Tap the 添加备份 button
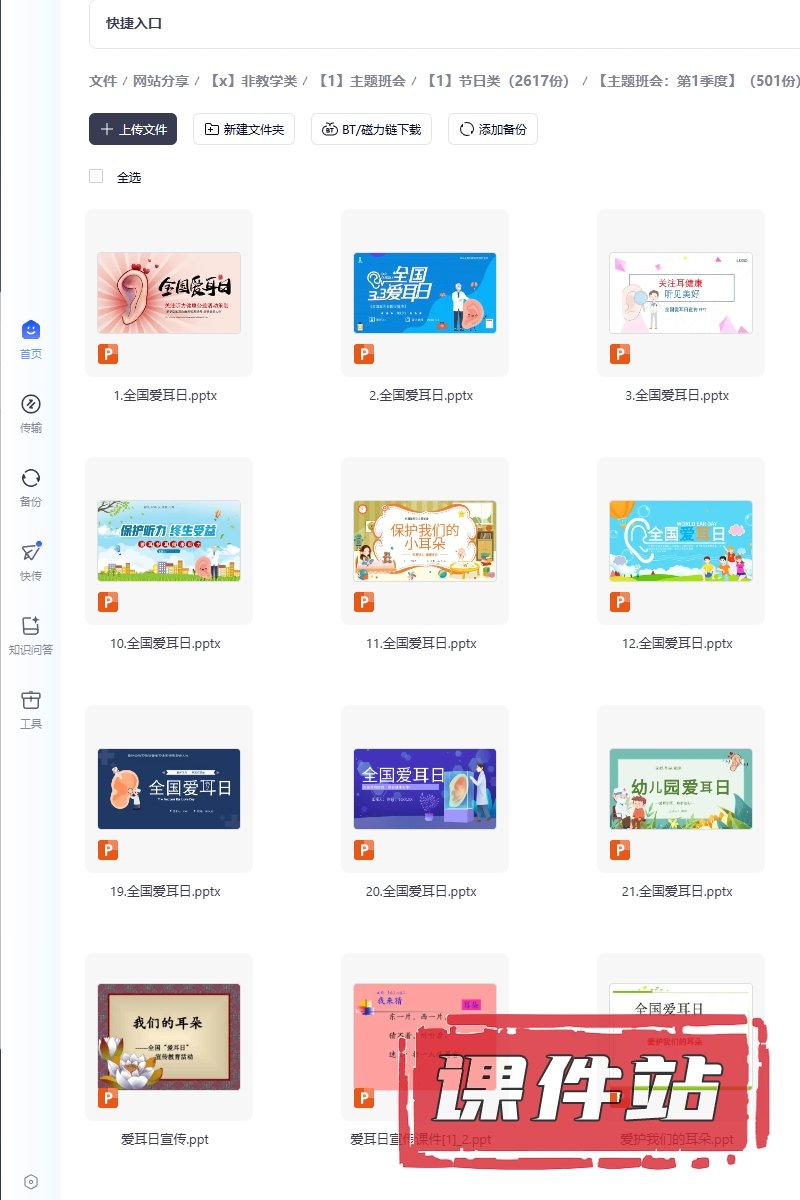 tap(492, 129)
